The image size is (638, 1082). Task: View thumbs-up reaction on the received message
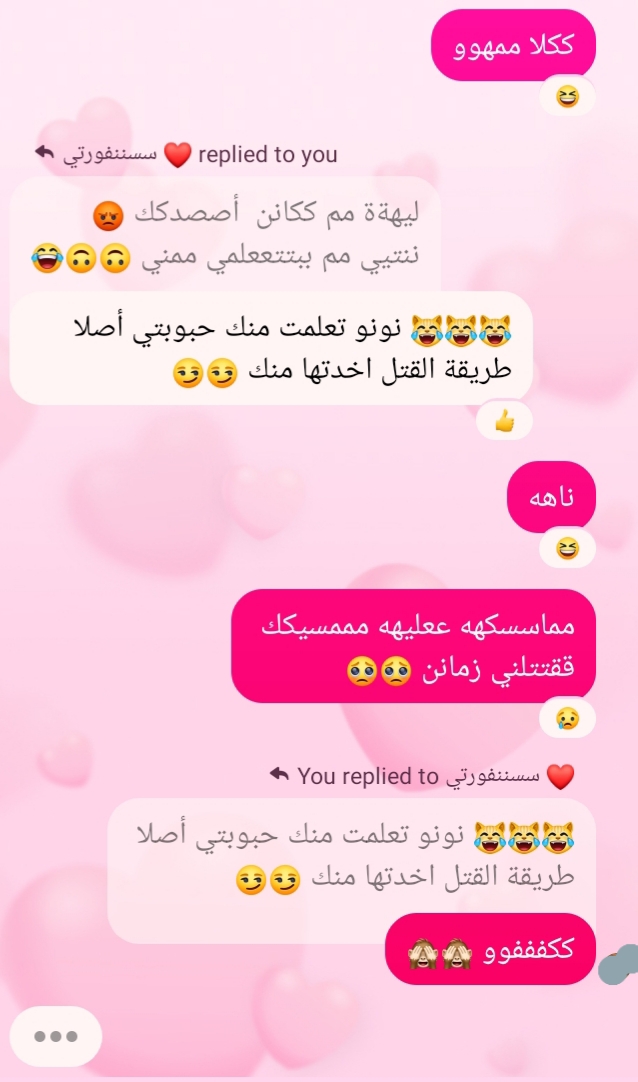[504, 422]
